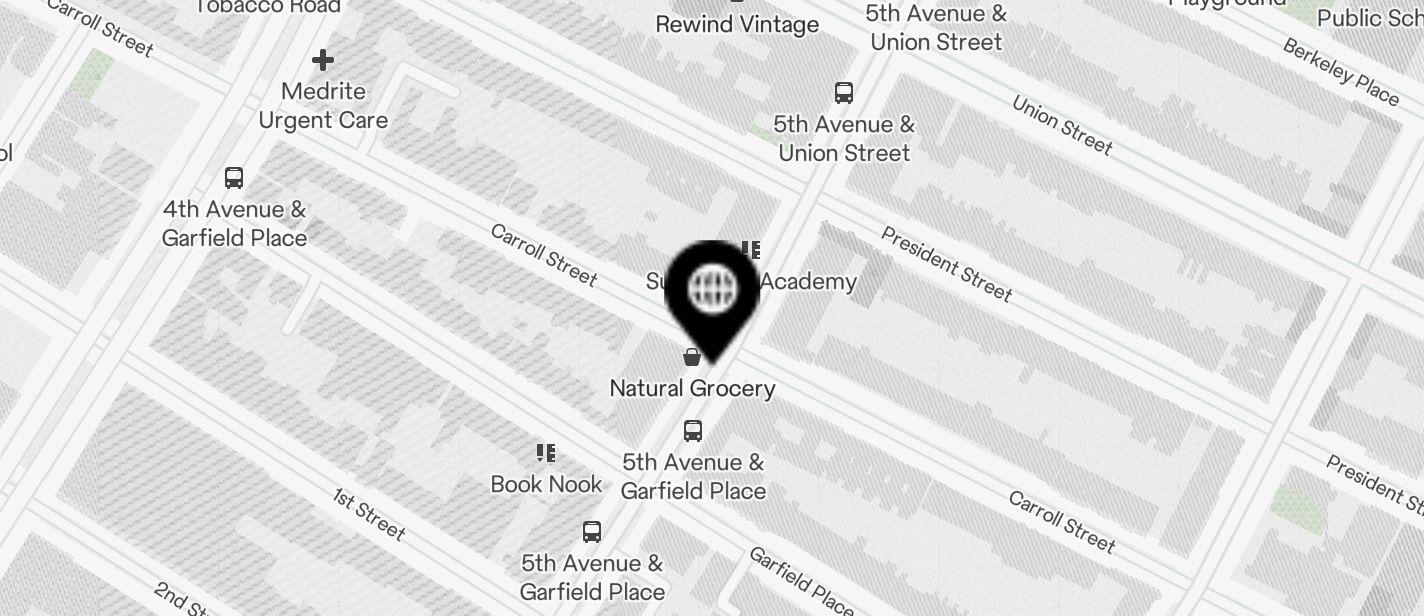Tap the black globe location pin
The width and height of the screenshot is (1424, 616).
click(713, 292)
